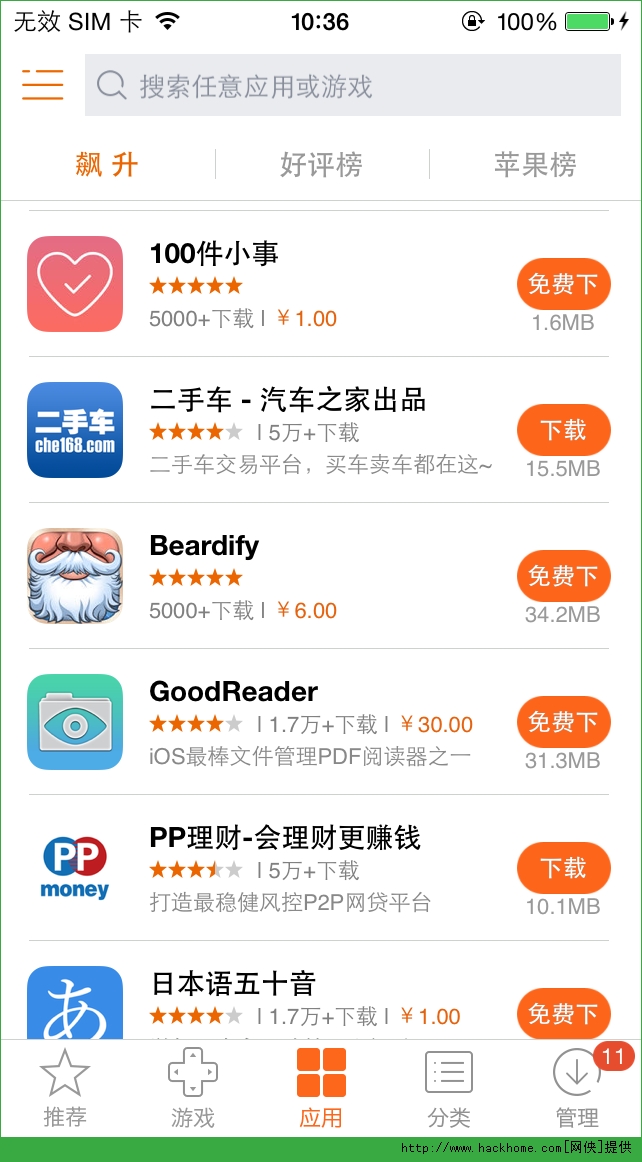
Task: Switch to the 苹果榜 tab
Action: click(535, 164)
